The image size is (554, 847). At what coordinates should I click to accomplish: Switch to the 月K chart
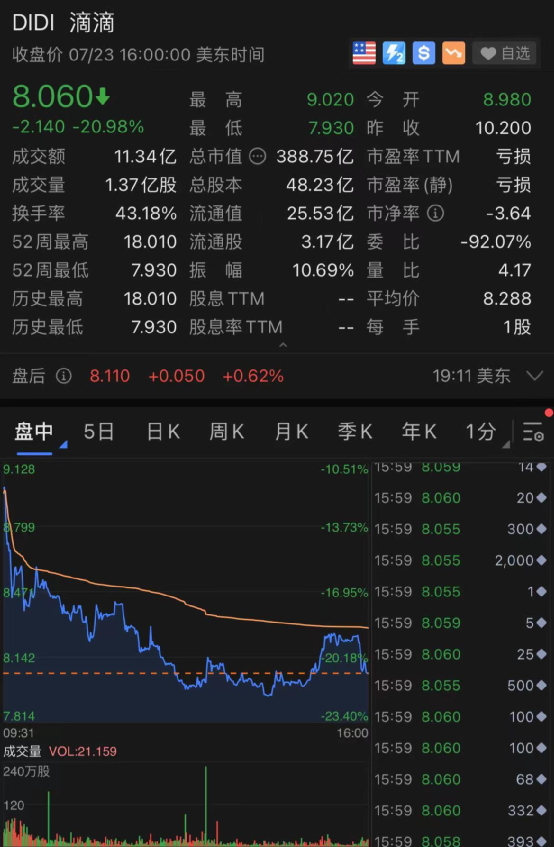click(x=292, y=432)
